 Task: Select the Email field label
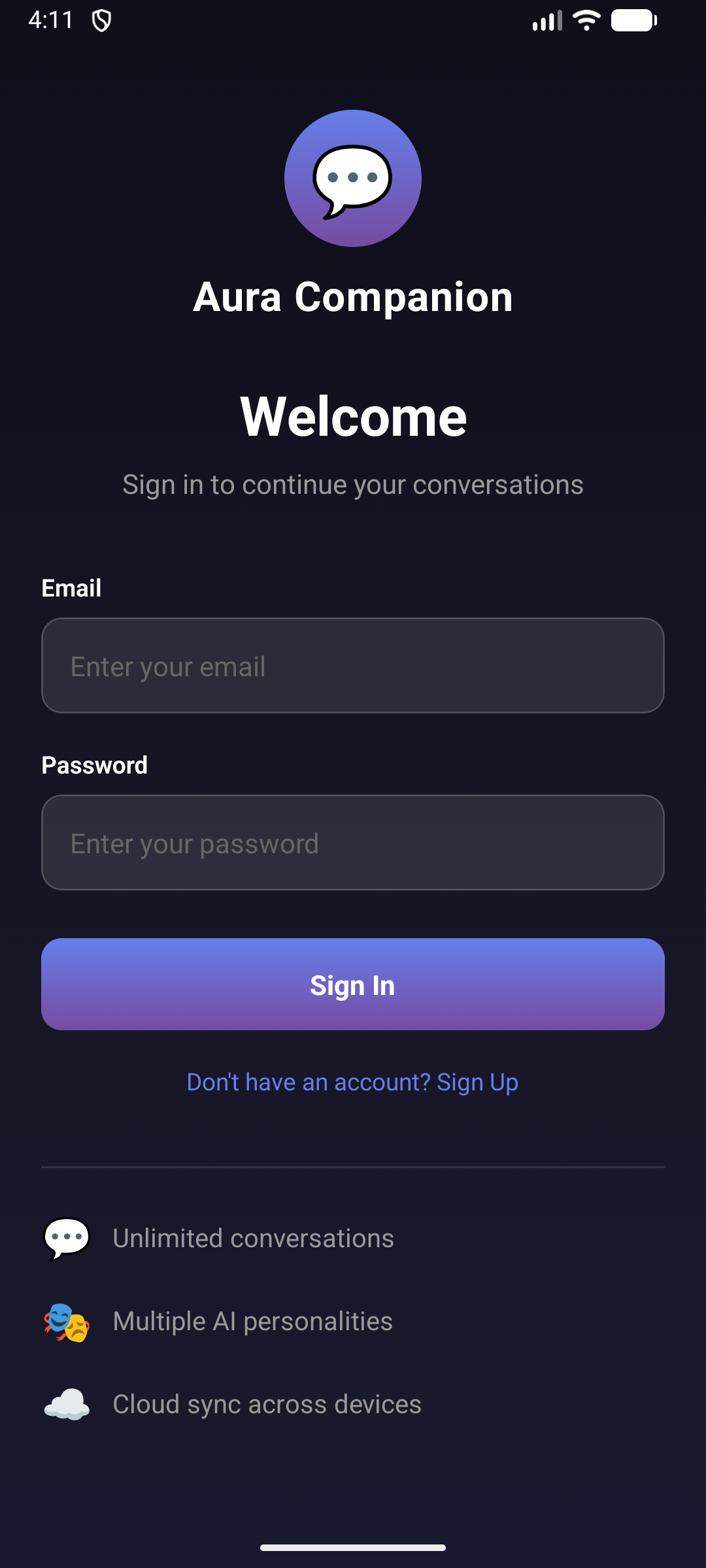tap(71, 587)
